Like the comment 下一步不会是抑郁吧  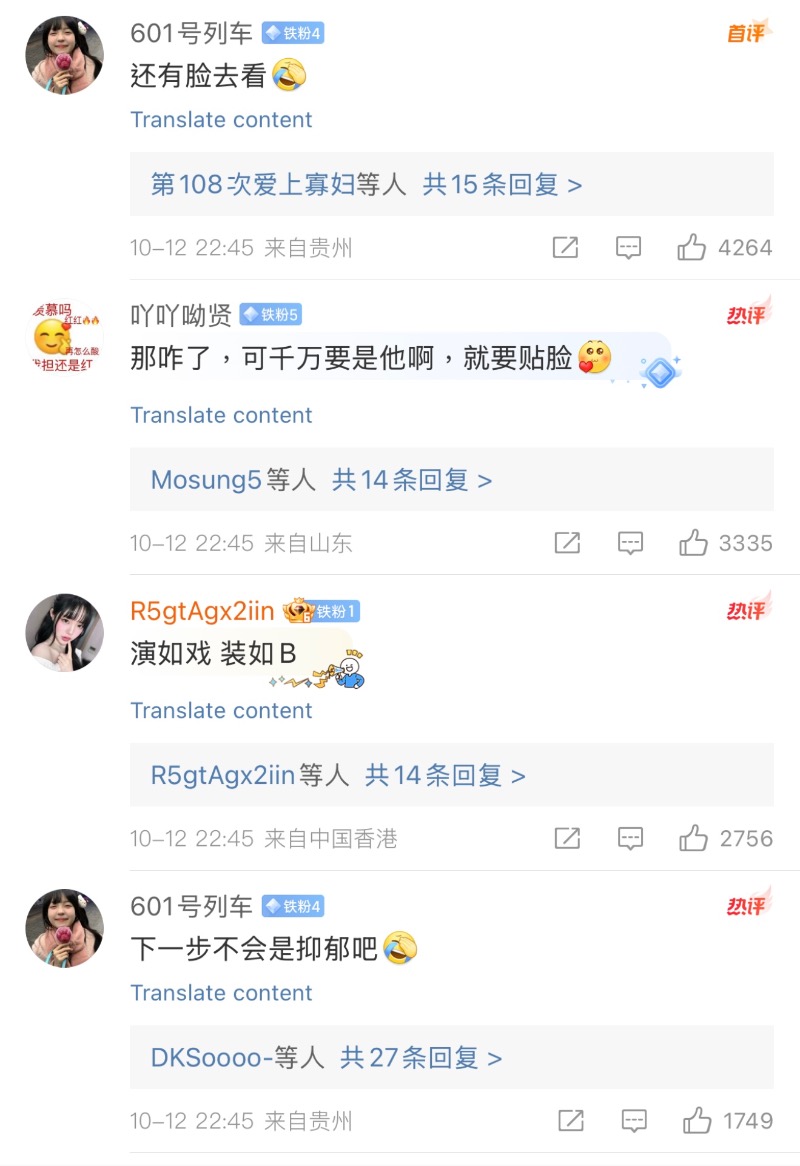click(x=696, y=1121)
